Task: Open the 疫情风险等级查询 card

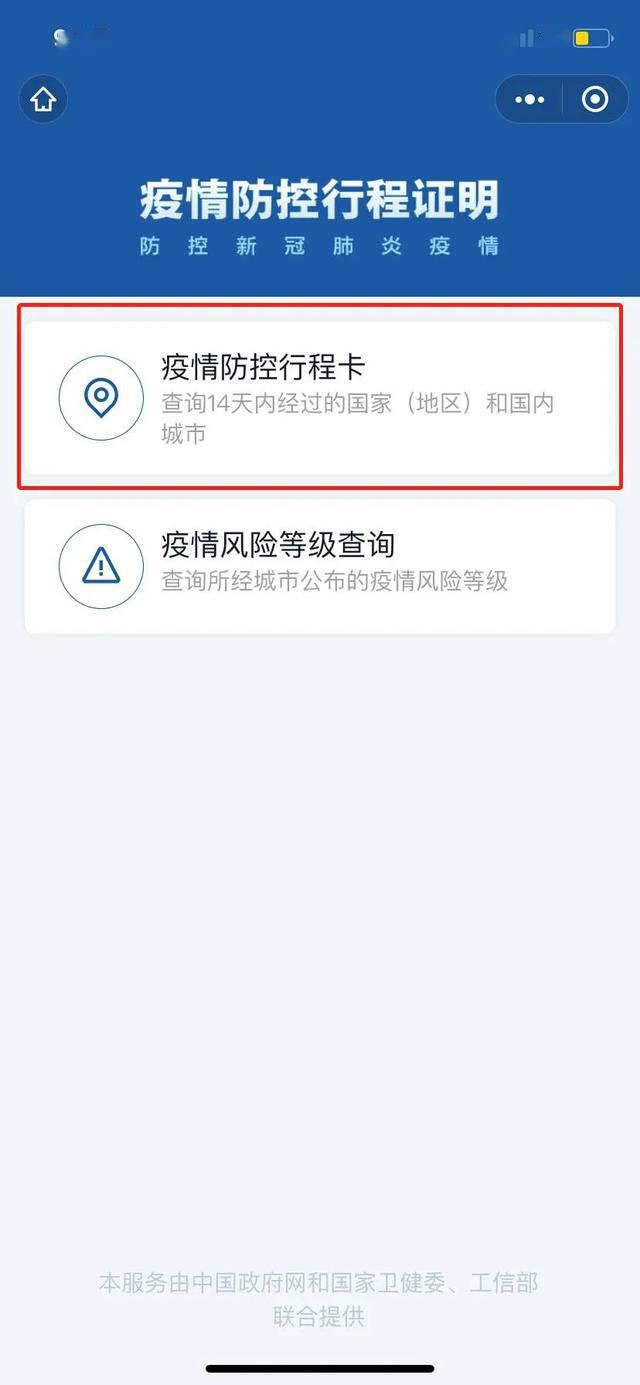Action: point(319,565)
